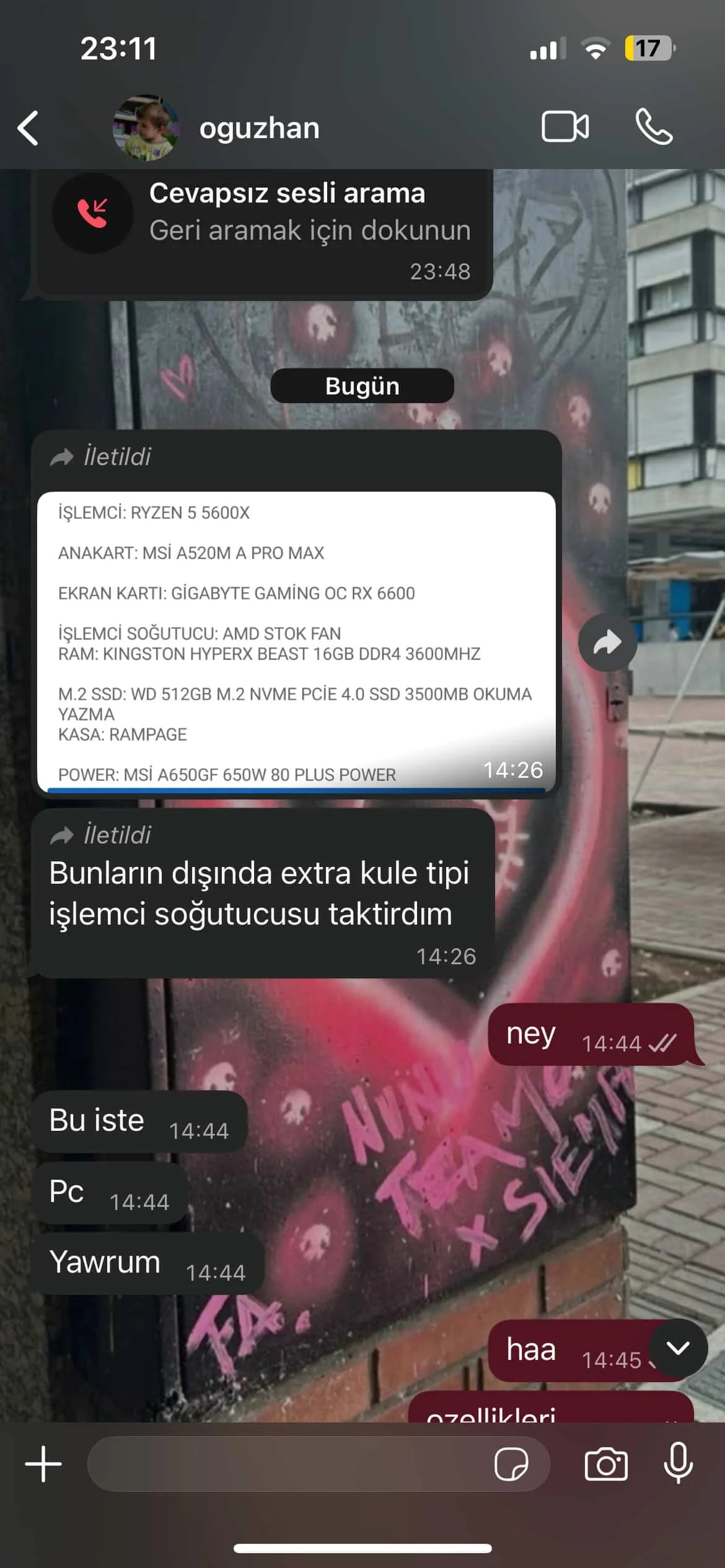Open the forwarded PC specs image
This screenshot has height=1568, width=725.
point(296,641)
